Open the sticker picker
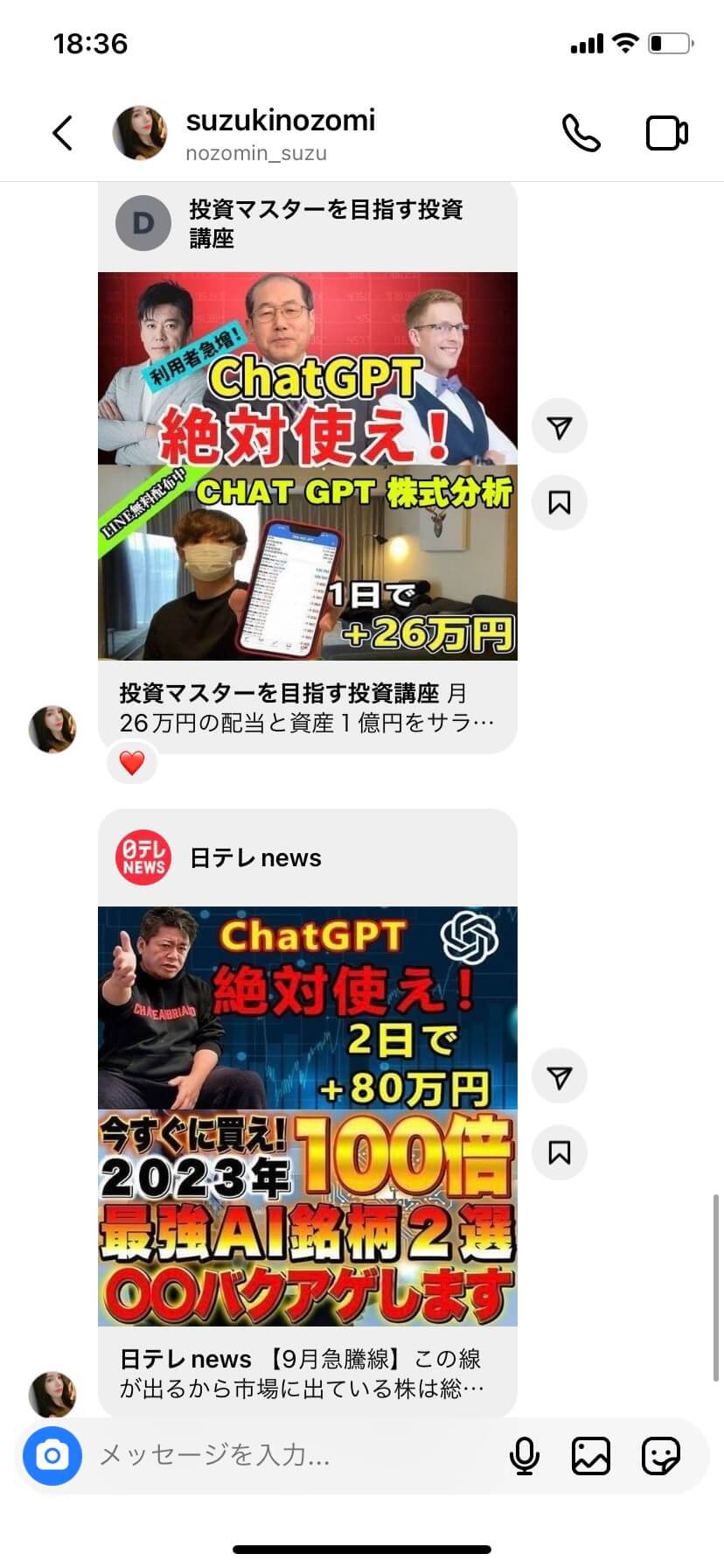Viewport: 724px width, 1568px height. [660, 1456]
